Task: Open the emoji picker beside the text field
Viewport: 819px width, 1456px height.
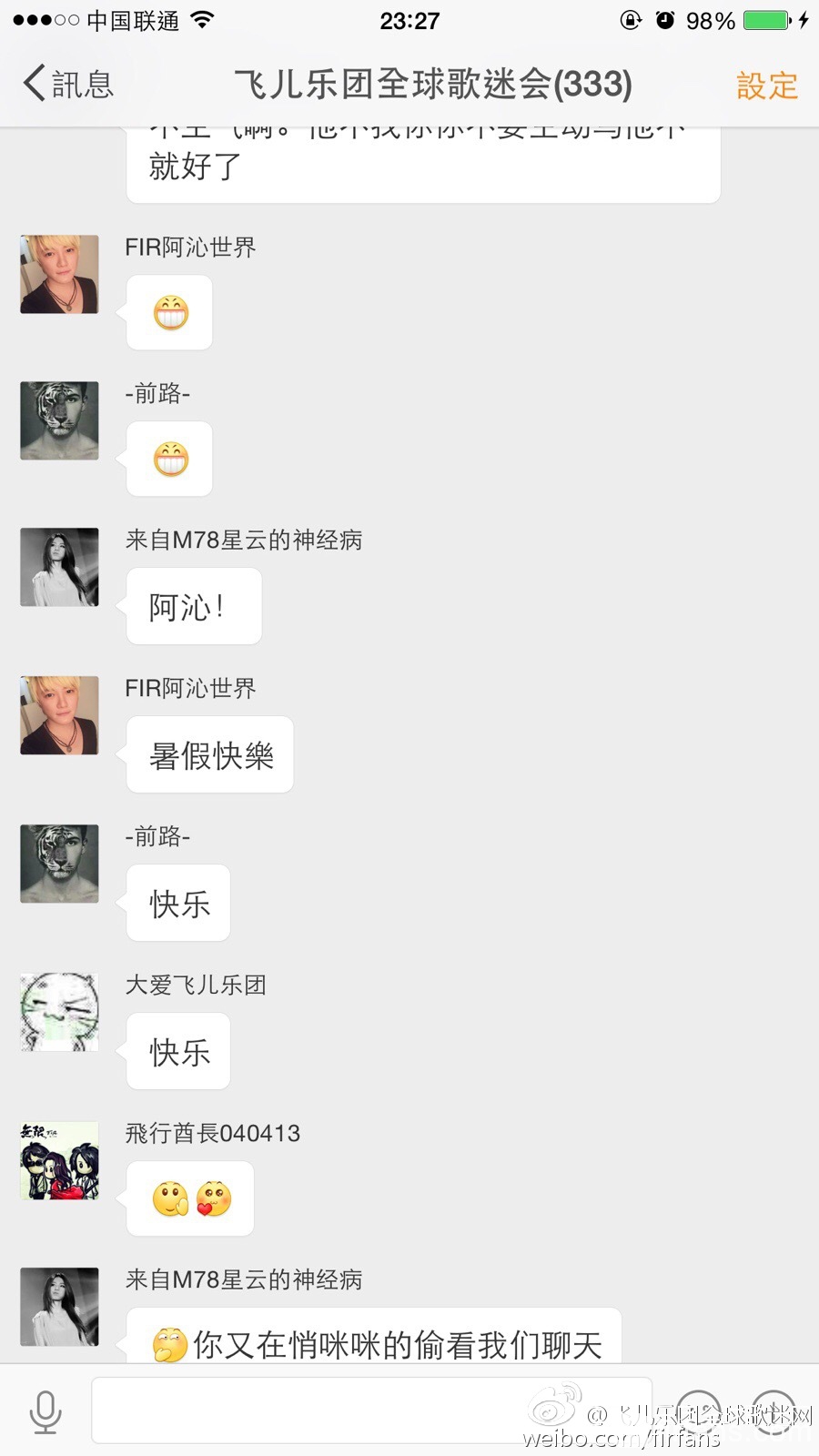Action: click(x=699, y=1411)
